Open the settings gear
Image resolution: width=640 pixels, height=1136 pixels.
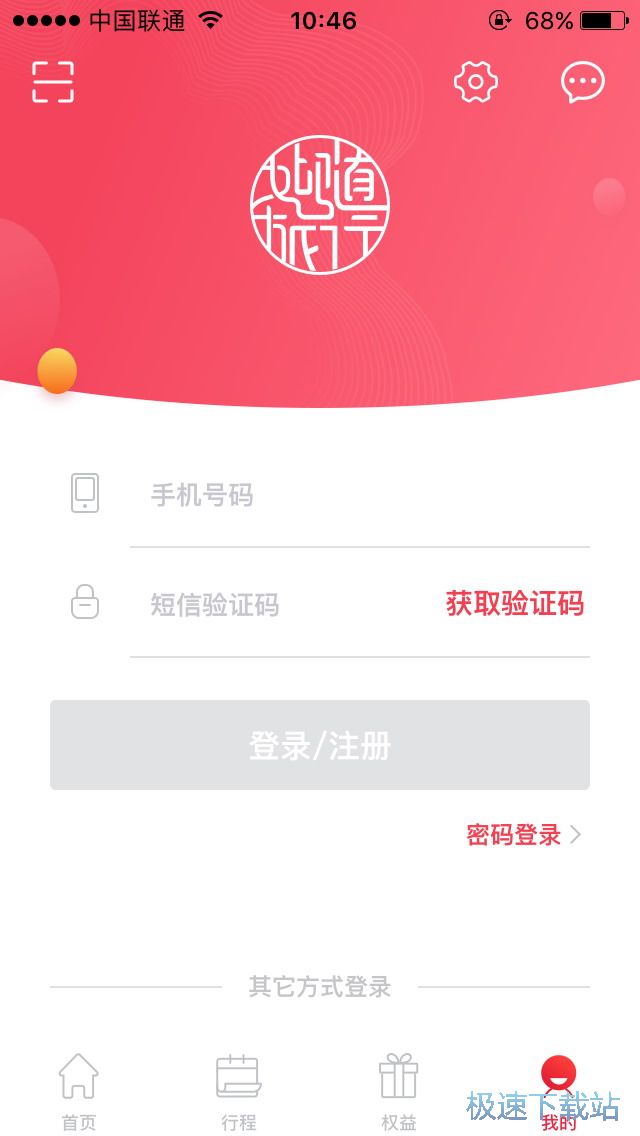click(476, 82)
